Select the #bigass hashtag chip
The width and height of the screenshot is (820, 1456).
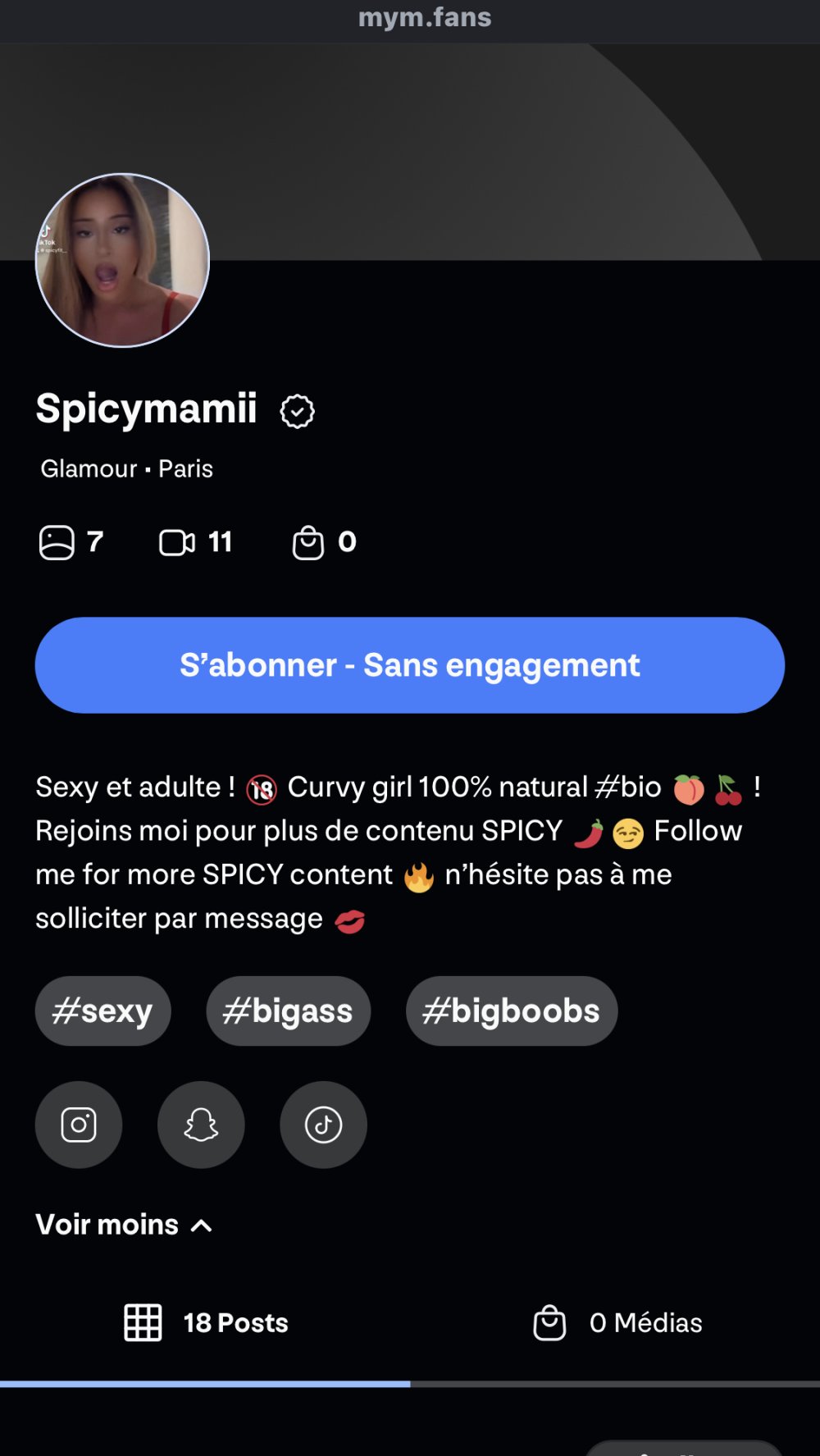pos(288,1011)
